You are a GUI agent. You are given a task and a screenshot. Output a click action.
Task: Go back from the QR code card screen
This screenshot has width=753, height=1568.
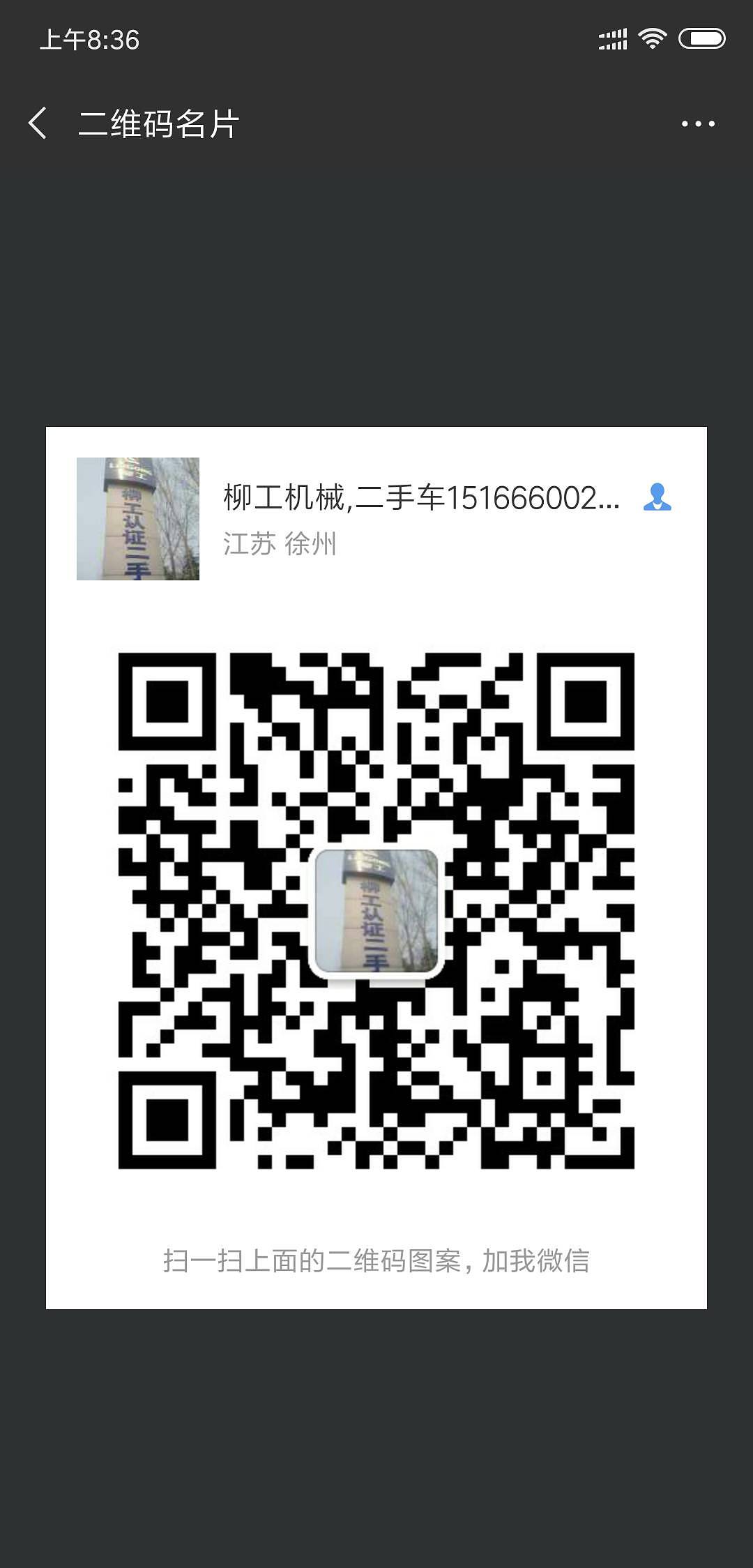coord(38,123)
